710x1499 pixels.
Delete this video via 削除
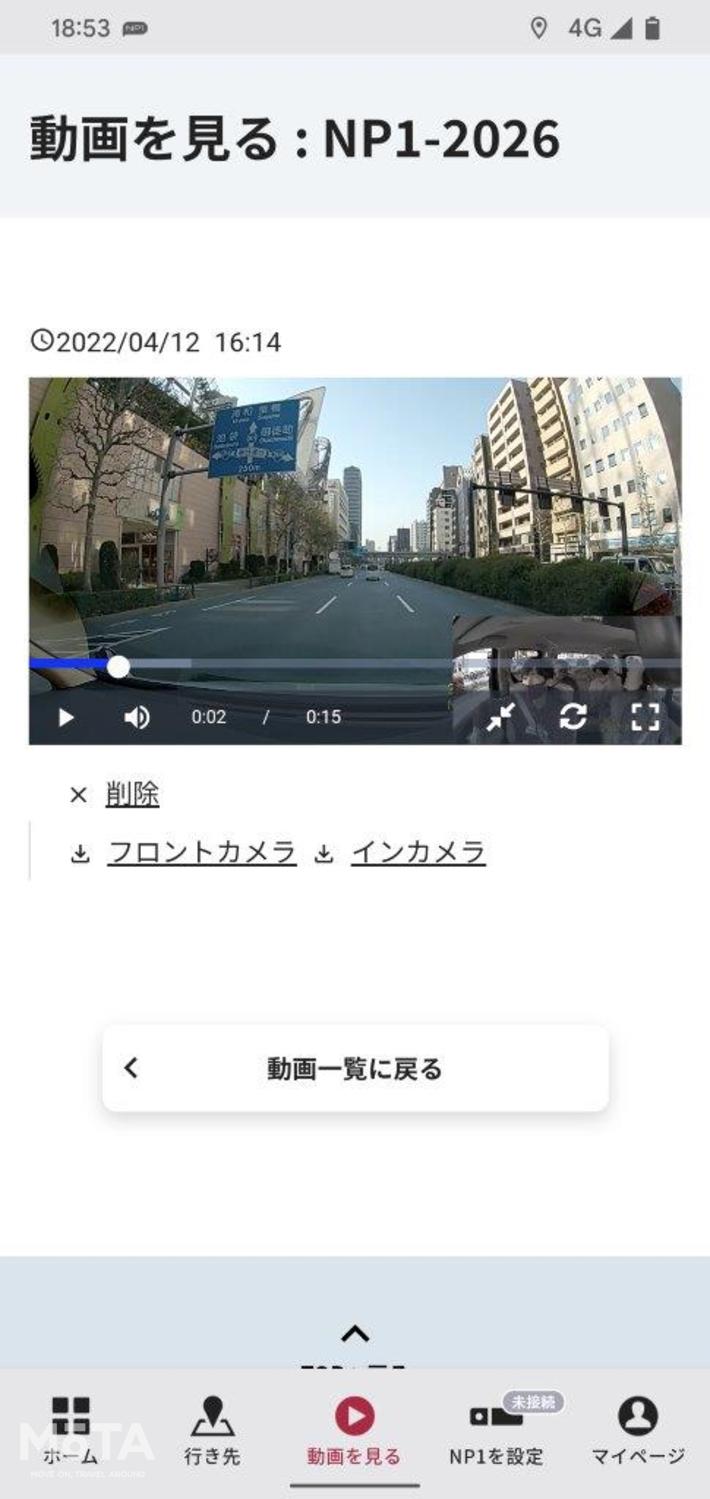coord(131,795)
